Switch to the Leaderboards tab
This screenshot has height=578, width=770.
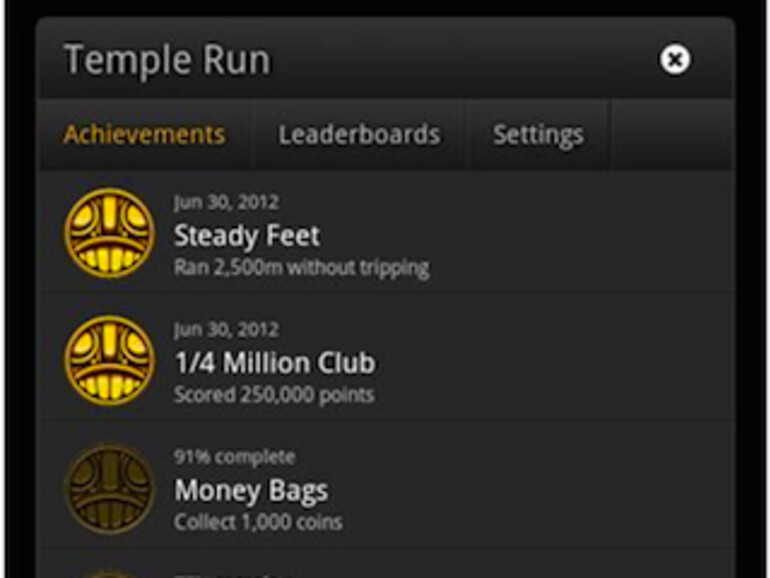[x=359, y=134]
